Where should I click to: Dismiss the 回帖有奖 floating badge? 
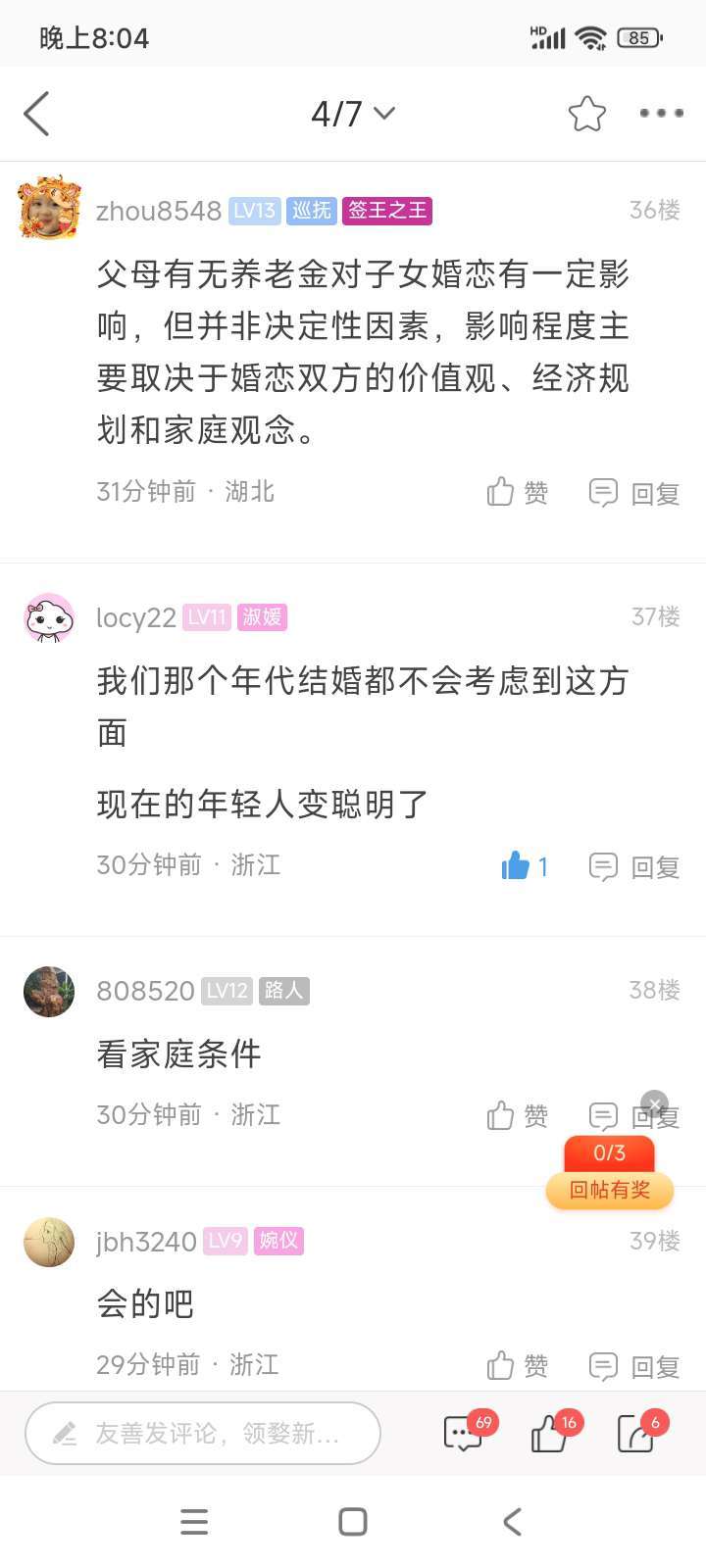point(654,1104)
